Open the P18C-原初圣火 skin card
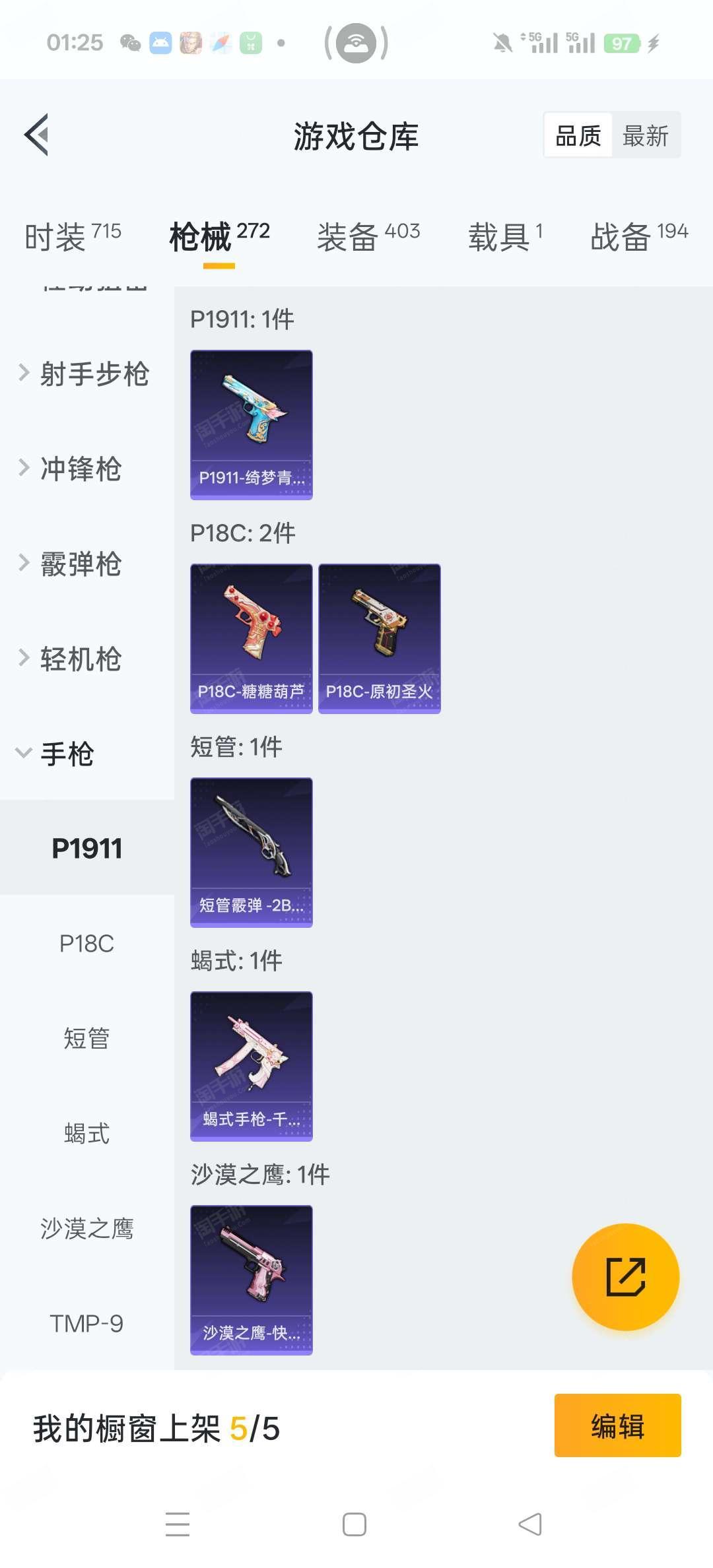Image resolution: width=713 pixels, height=1568 pixels. pyautogui.click(x=379, y=638)
